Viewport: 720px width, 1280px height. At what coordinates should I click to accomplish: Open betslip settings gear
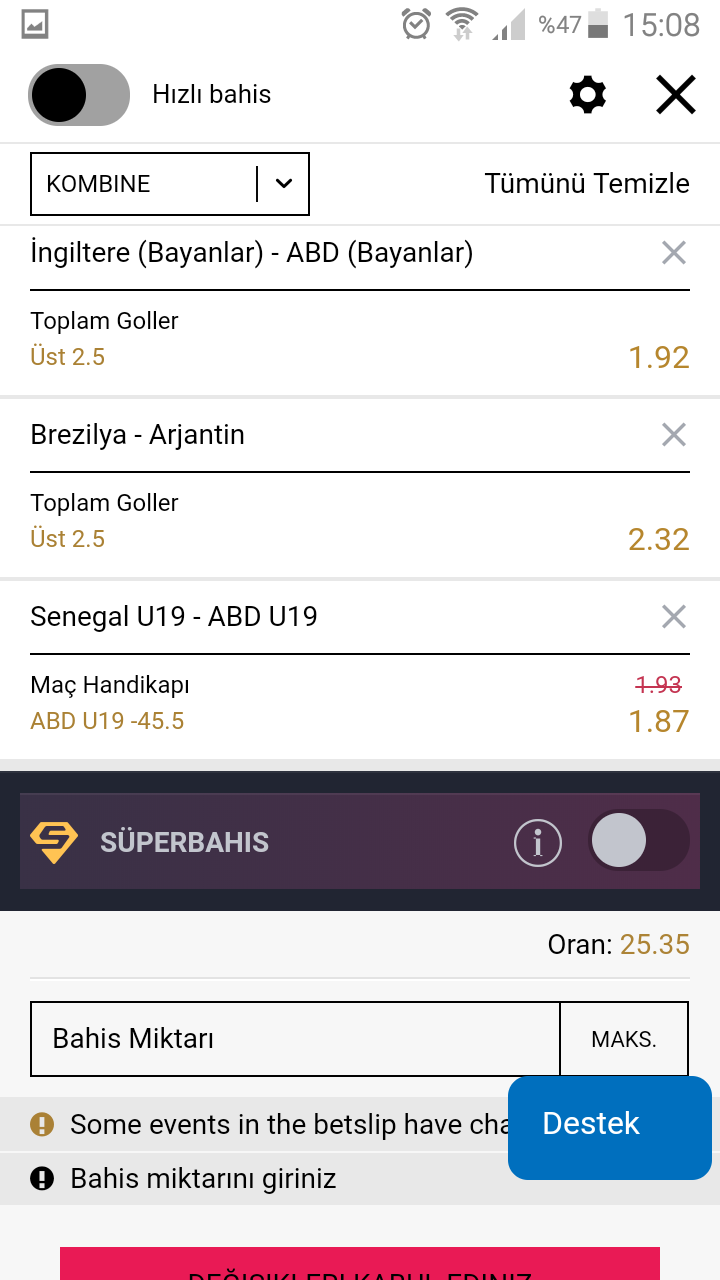coord(588,95)
